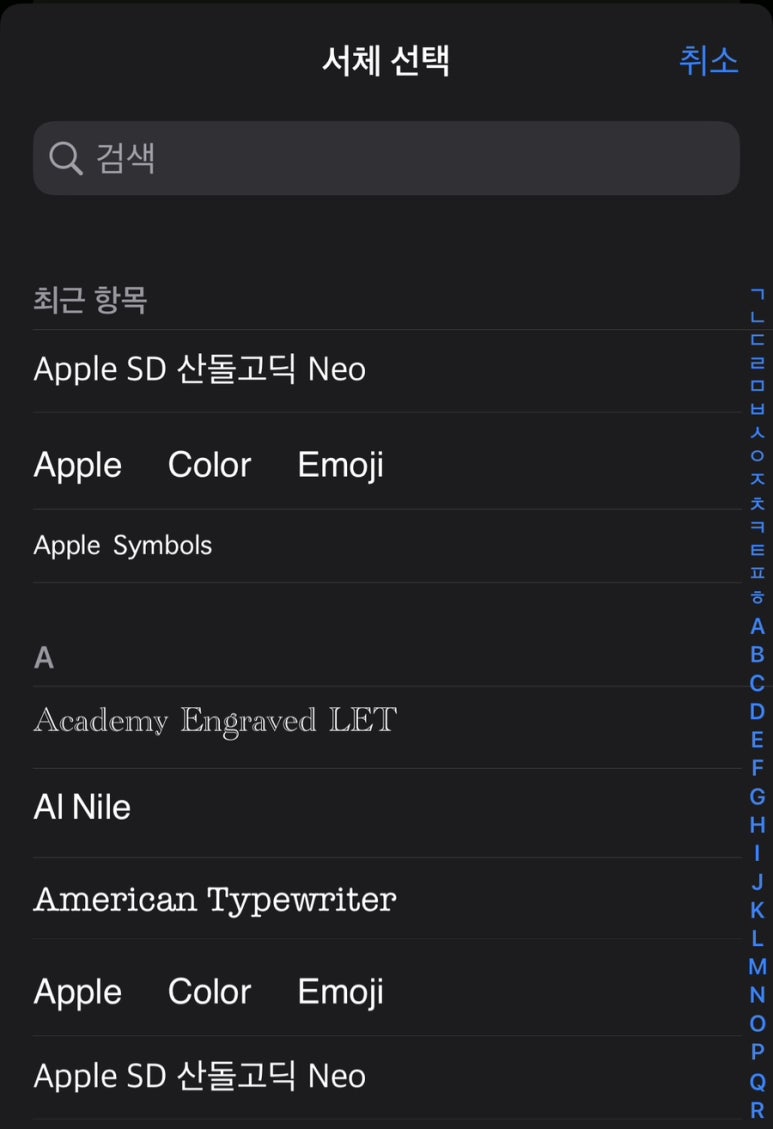Choose Apple Color Emoji under 최근 항목

point(209,465)
